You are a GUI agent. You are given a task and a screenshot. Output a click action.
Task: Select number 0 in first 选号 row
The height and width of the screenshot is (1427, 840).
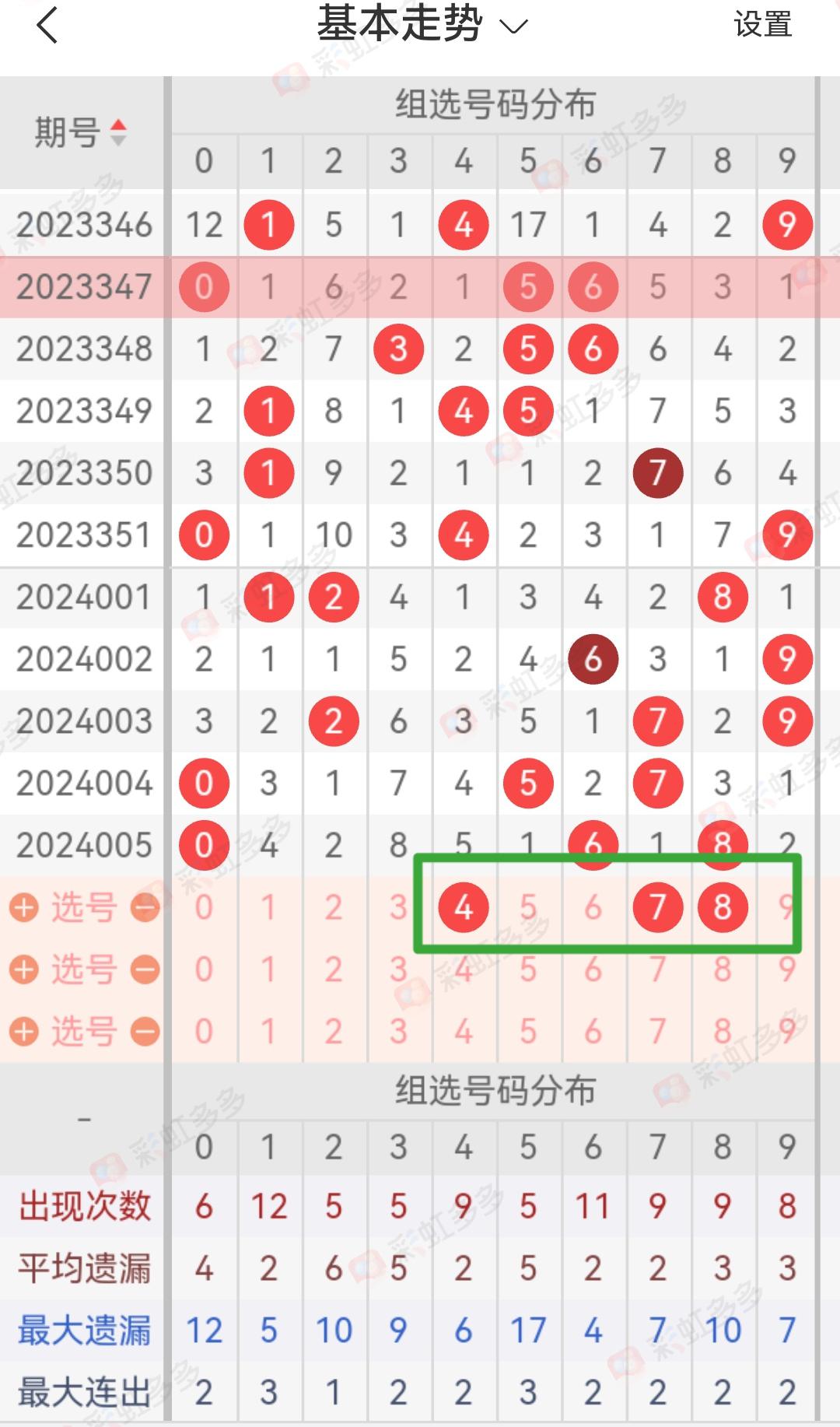click(204, 907)
